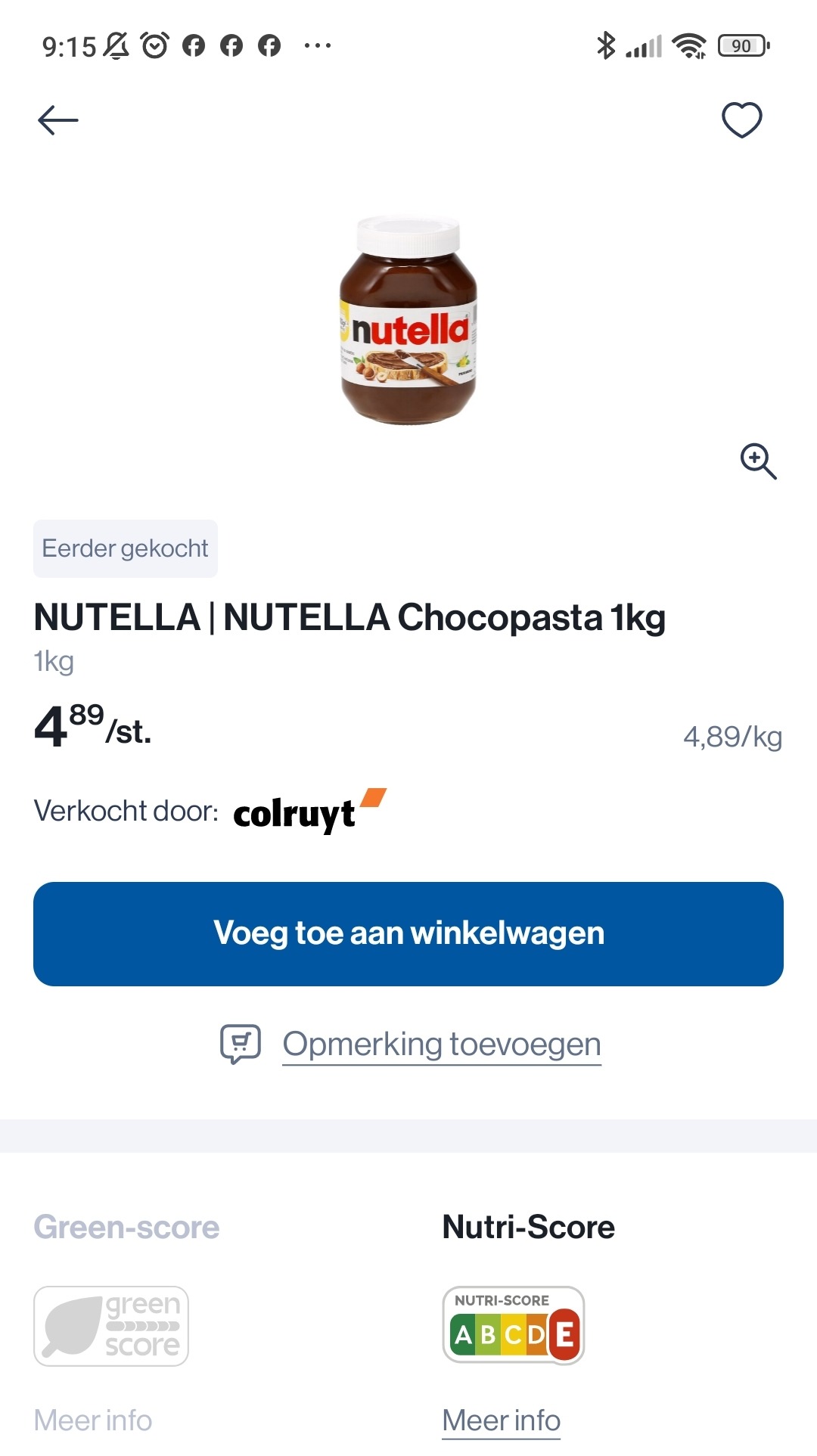The image size is (817, 1456).
Task: Tap the back arrow to return
Action: tap(57, 120)
